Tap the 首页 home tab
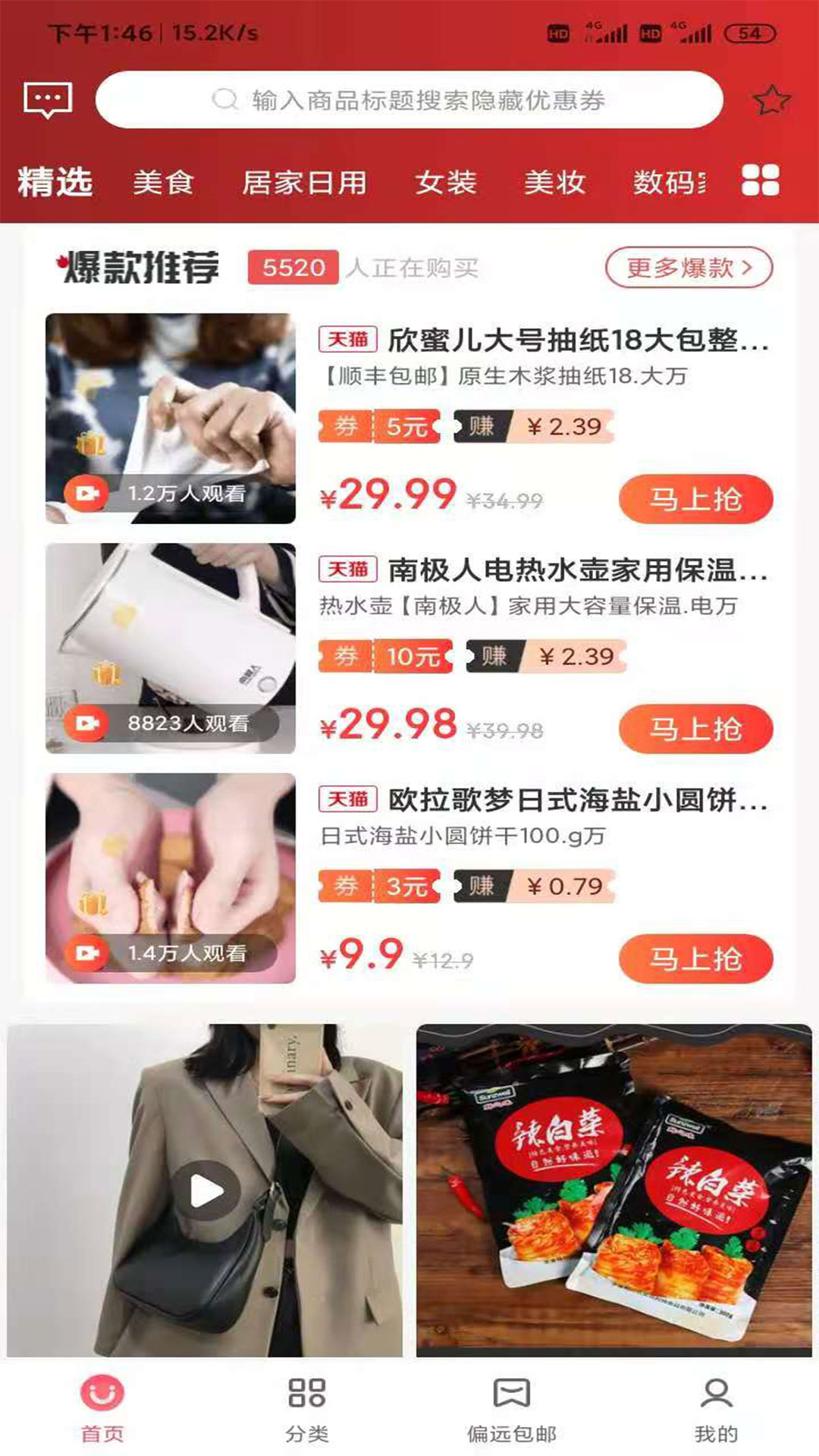This screenshot has width=819, height=1456. pos(102,1408)
